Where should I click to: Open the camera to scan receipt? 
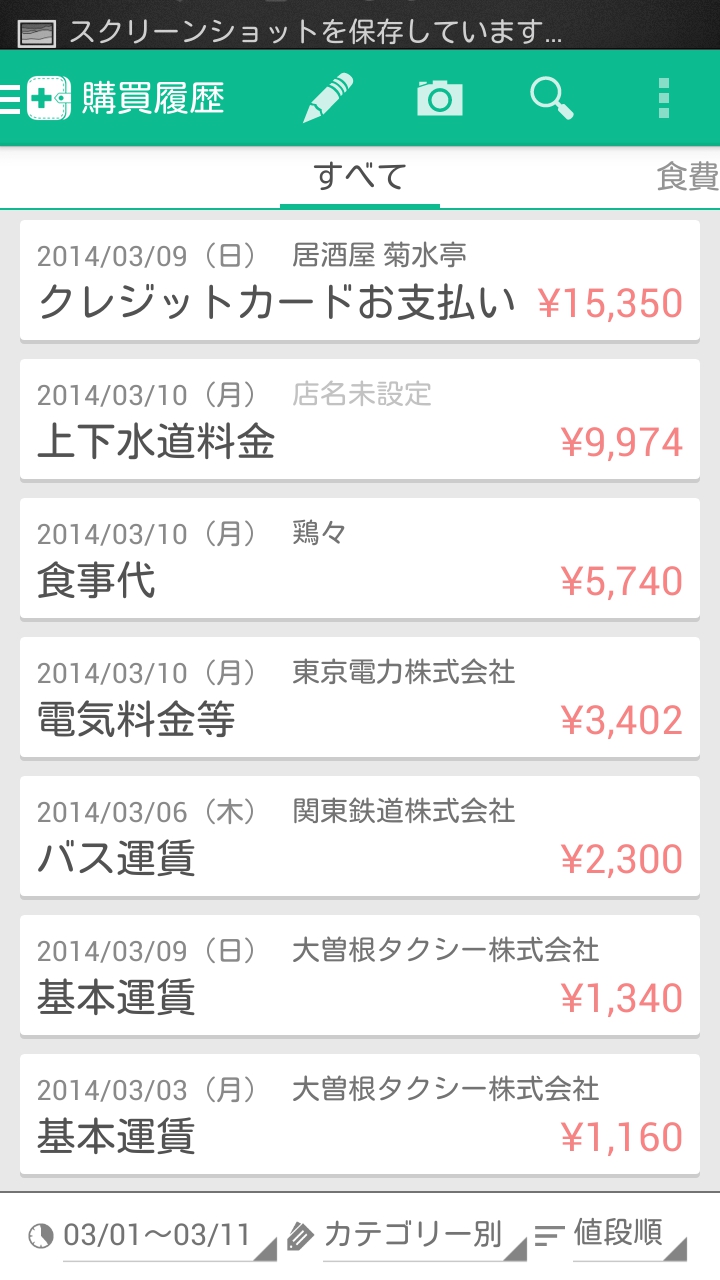click(x=439, y=98)
